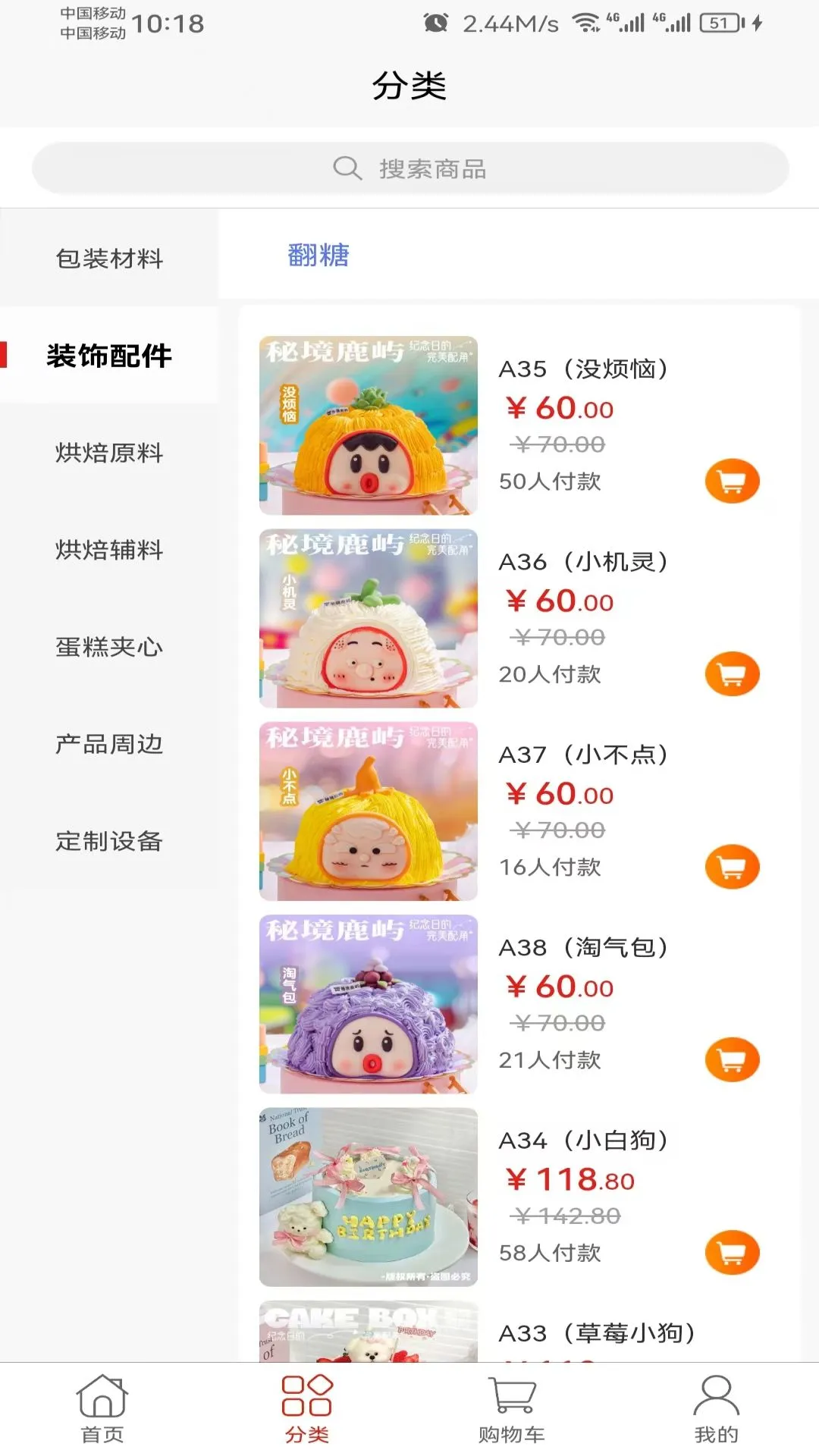Image resolution: width=819 pixels, height=1456 pixels.
Task: Add A38（淘气包）to cart via cart icon
Action: pyautogui.click(x=730, y=1059)
